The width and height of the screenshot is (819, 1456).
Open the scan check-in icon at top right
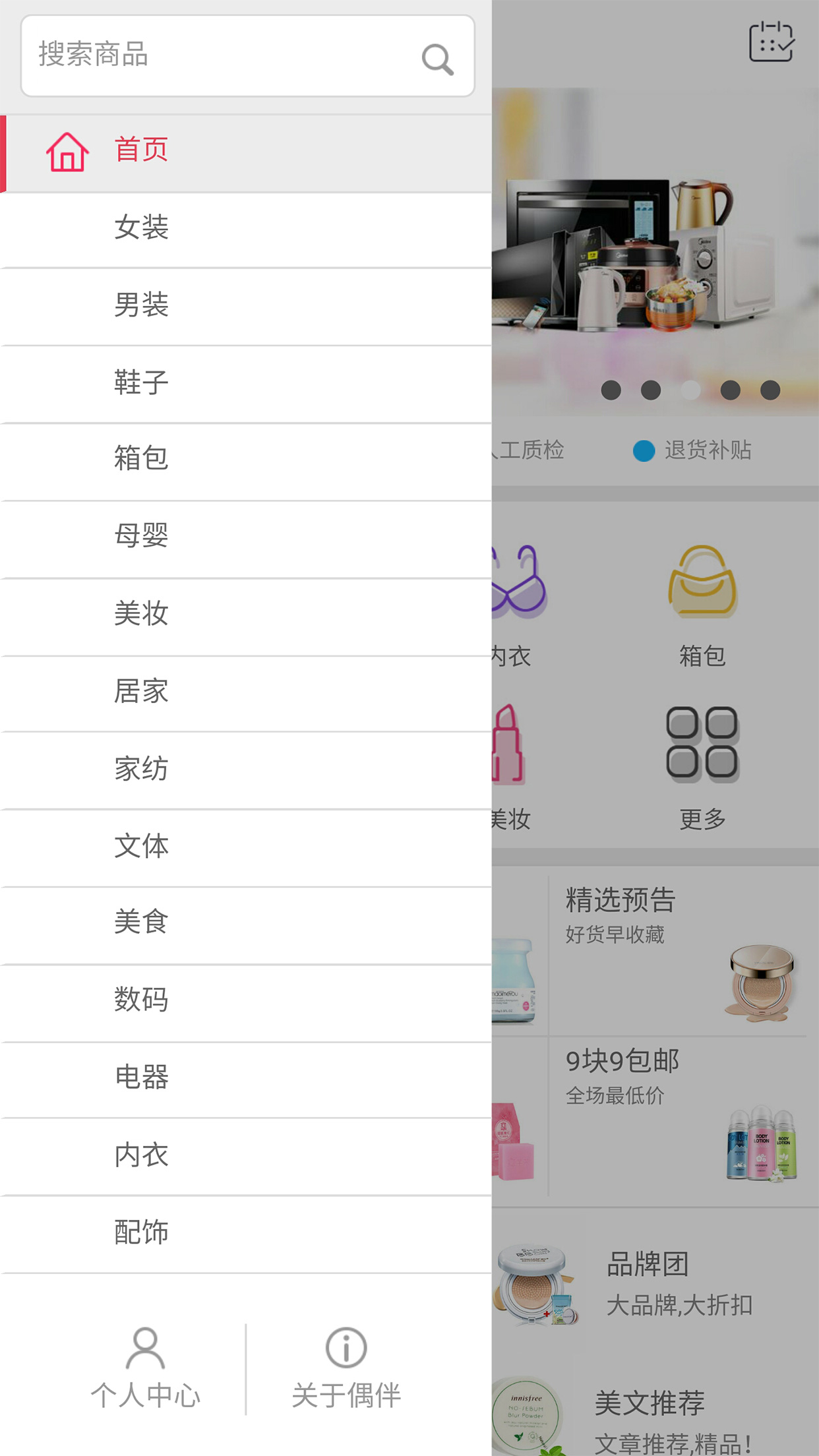point(772,43)
